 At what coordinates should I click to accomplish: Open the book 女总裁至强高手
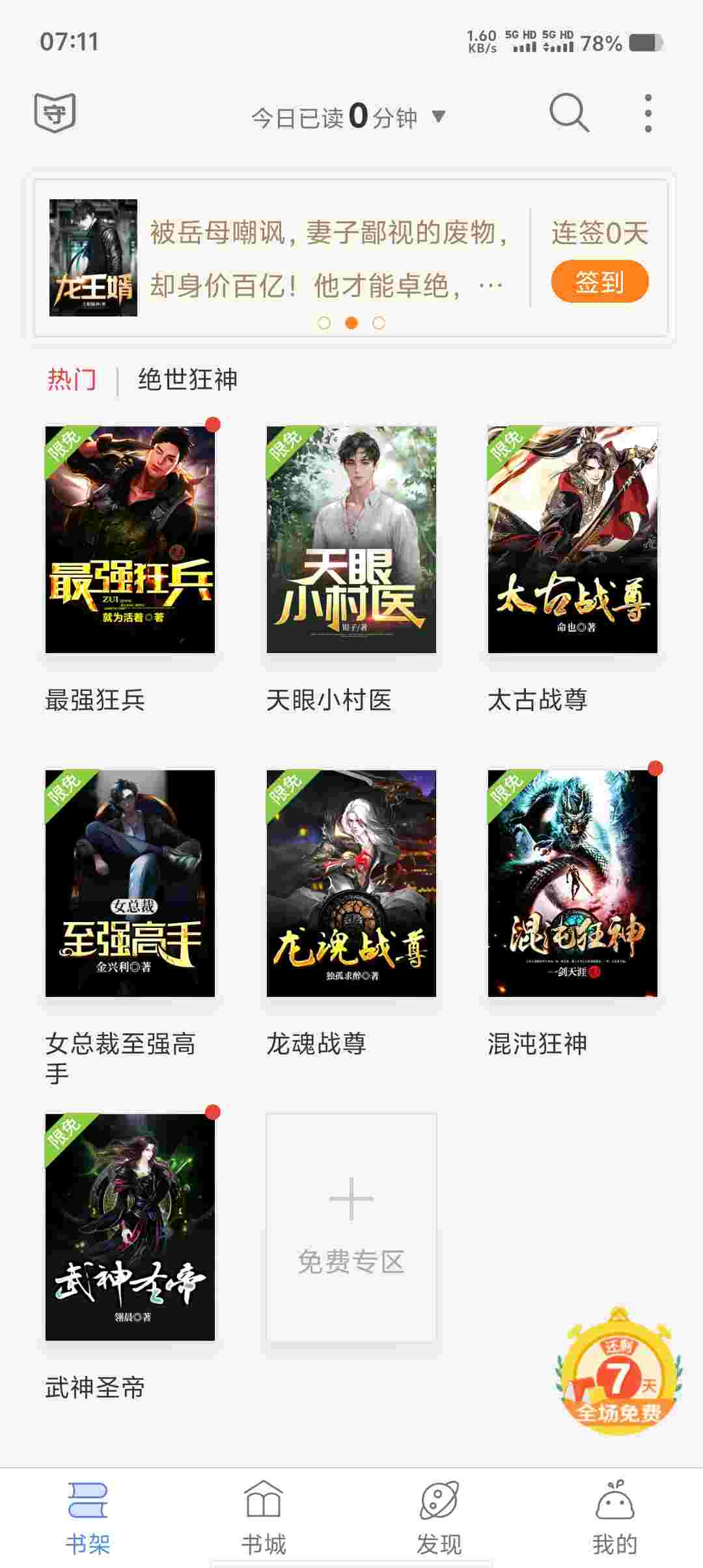[x=130, y=884]
